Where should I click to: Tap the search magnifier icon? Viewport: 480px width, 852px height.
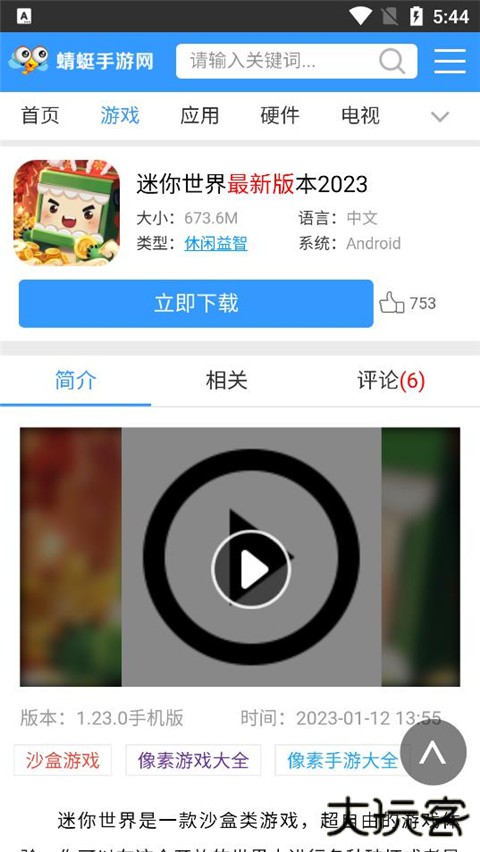click(392, 61)
